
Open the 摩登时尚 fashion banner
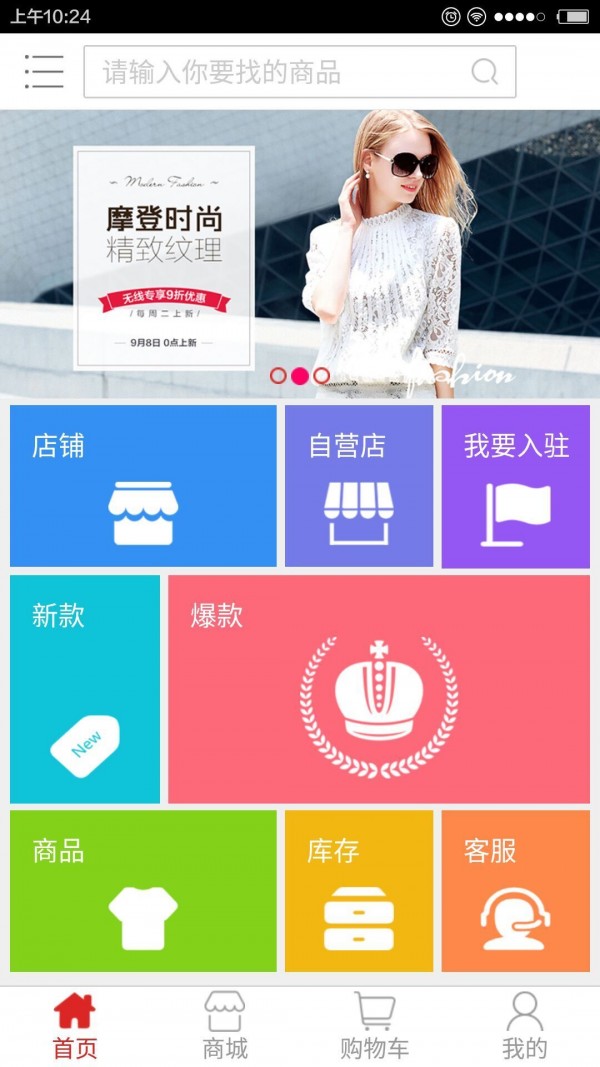coord(300,254)
